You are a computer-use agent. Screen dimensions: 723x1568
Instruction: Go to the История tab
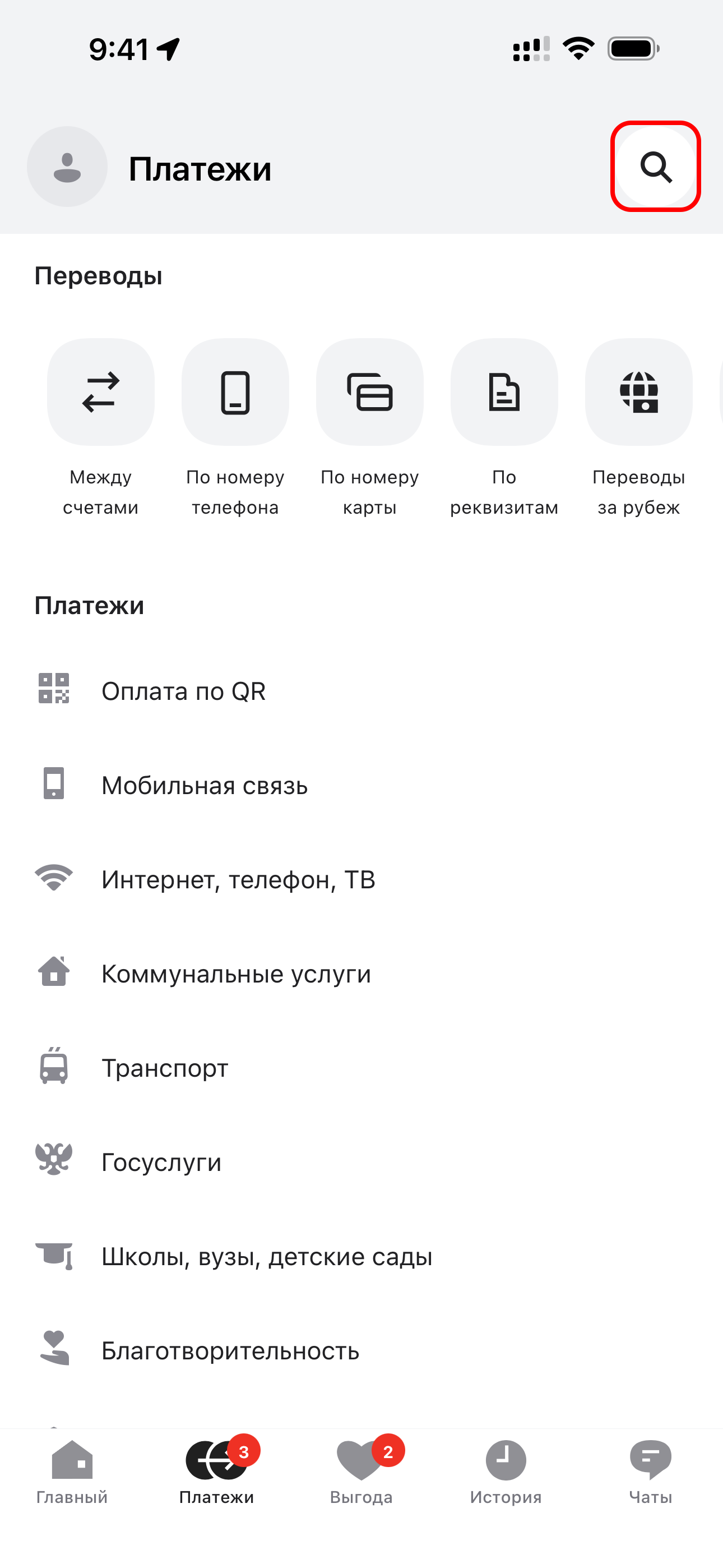pos(506,1470)
